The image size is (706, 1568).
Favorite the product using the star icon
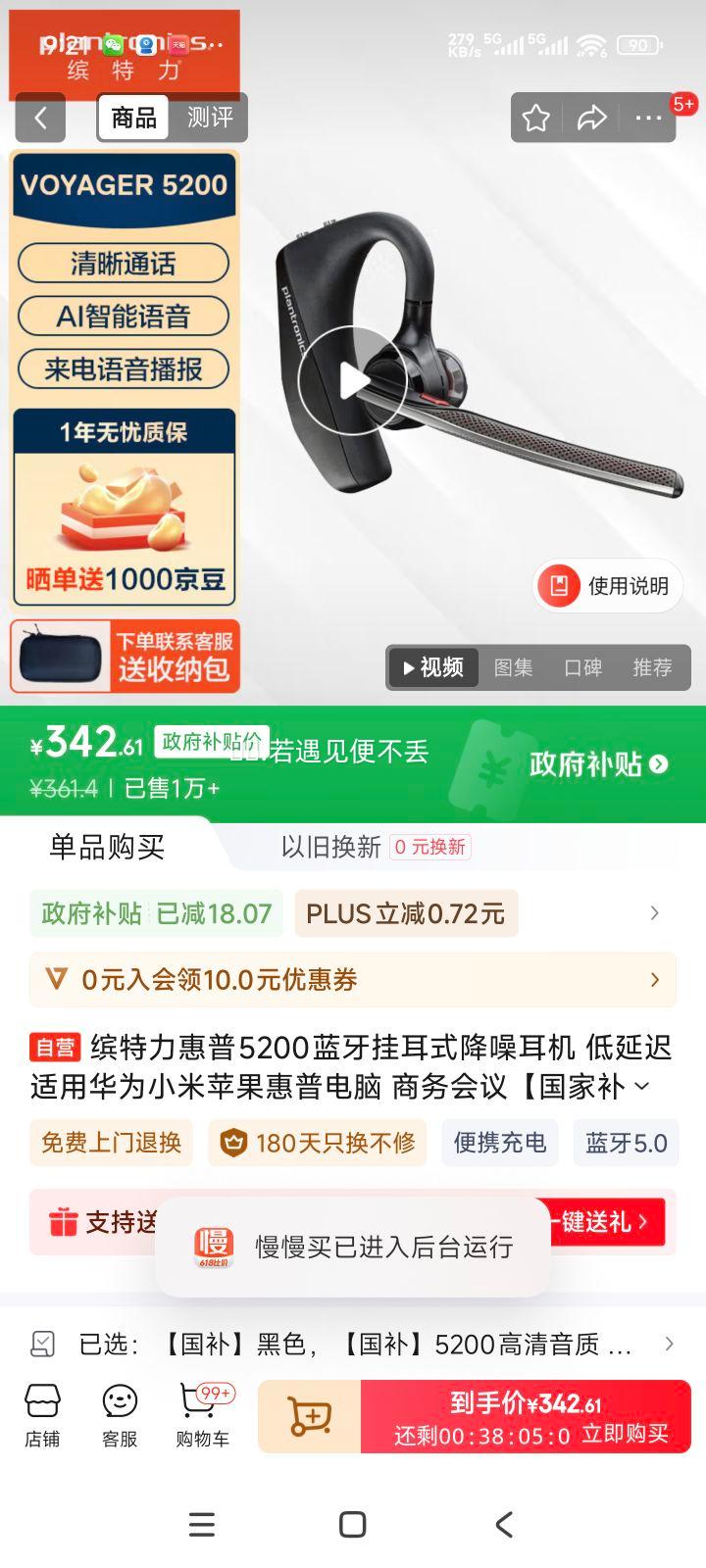(x=535, y=118)
